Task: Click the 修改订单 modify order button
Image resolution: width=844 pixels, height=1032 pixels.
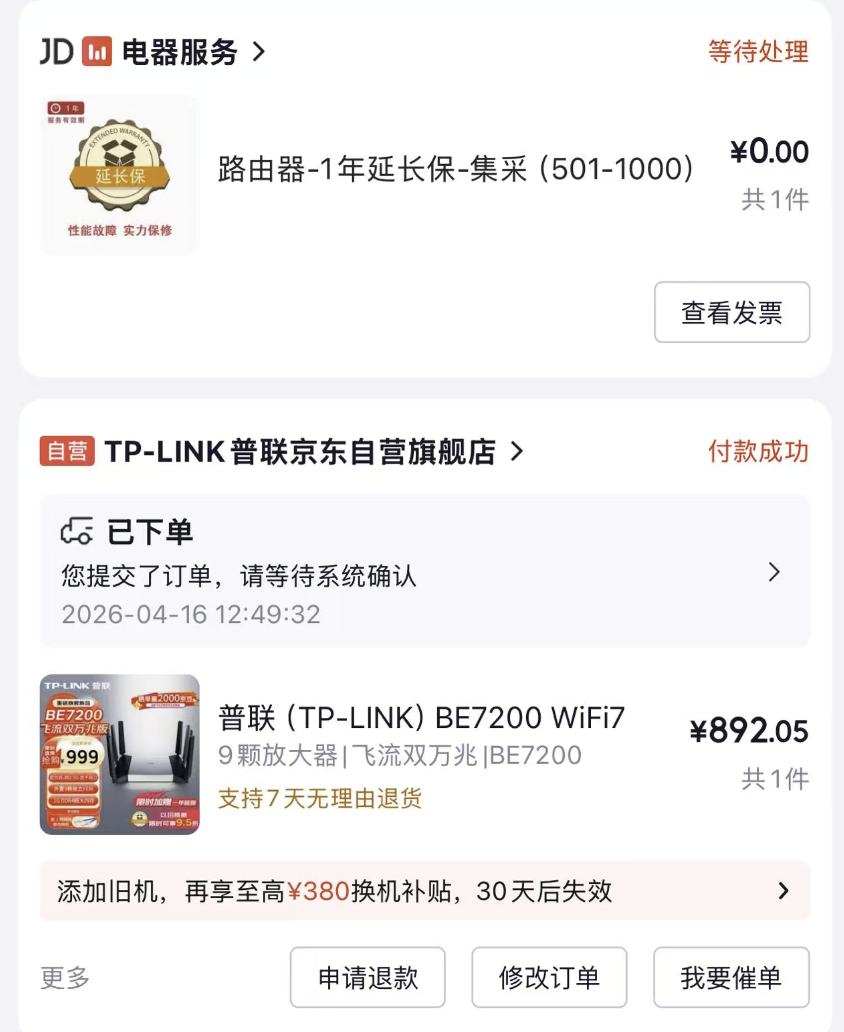Action: tap(547, 977)
